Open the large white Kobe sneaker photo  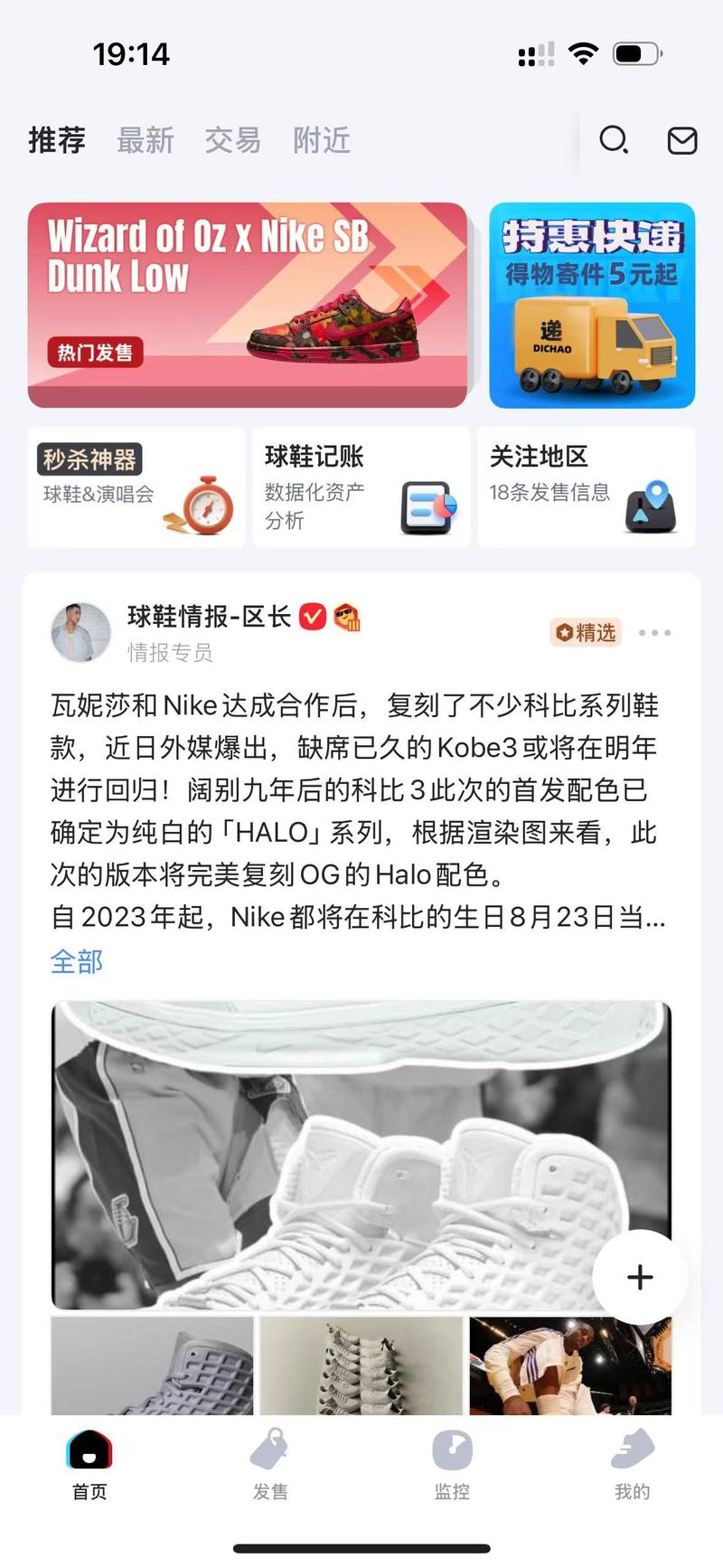361,1155
